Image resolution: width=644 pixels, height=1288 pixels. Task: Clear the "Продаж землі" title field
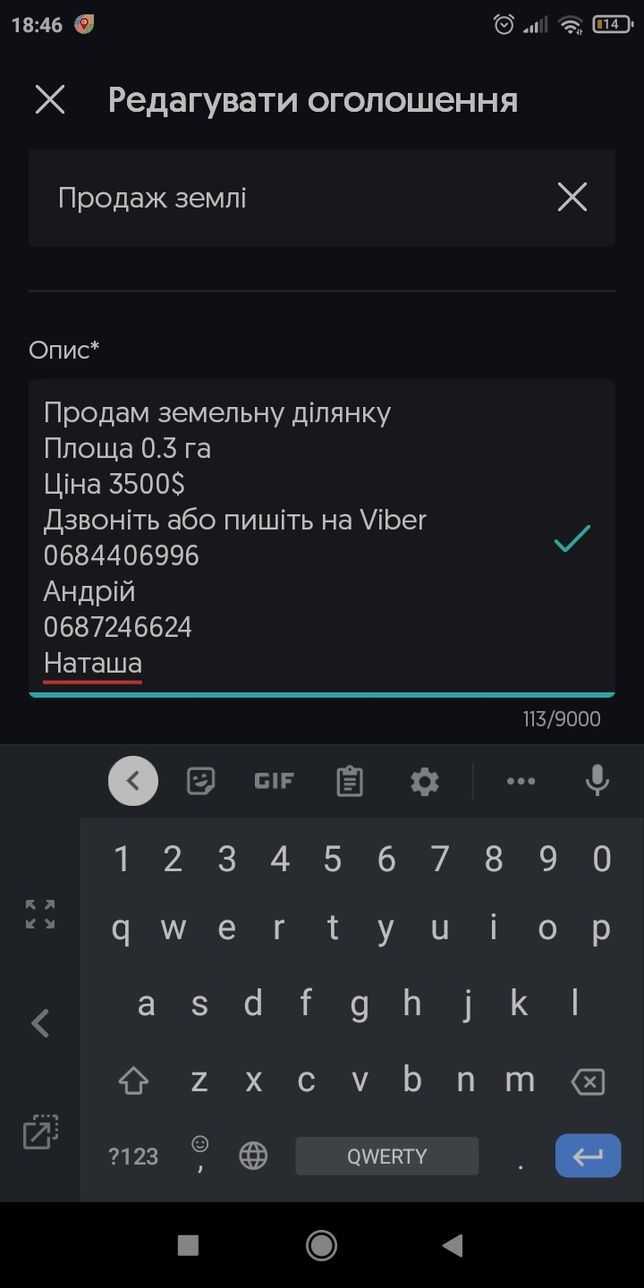(572, 197)
